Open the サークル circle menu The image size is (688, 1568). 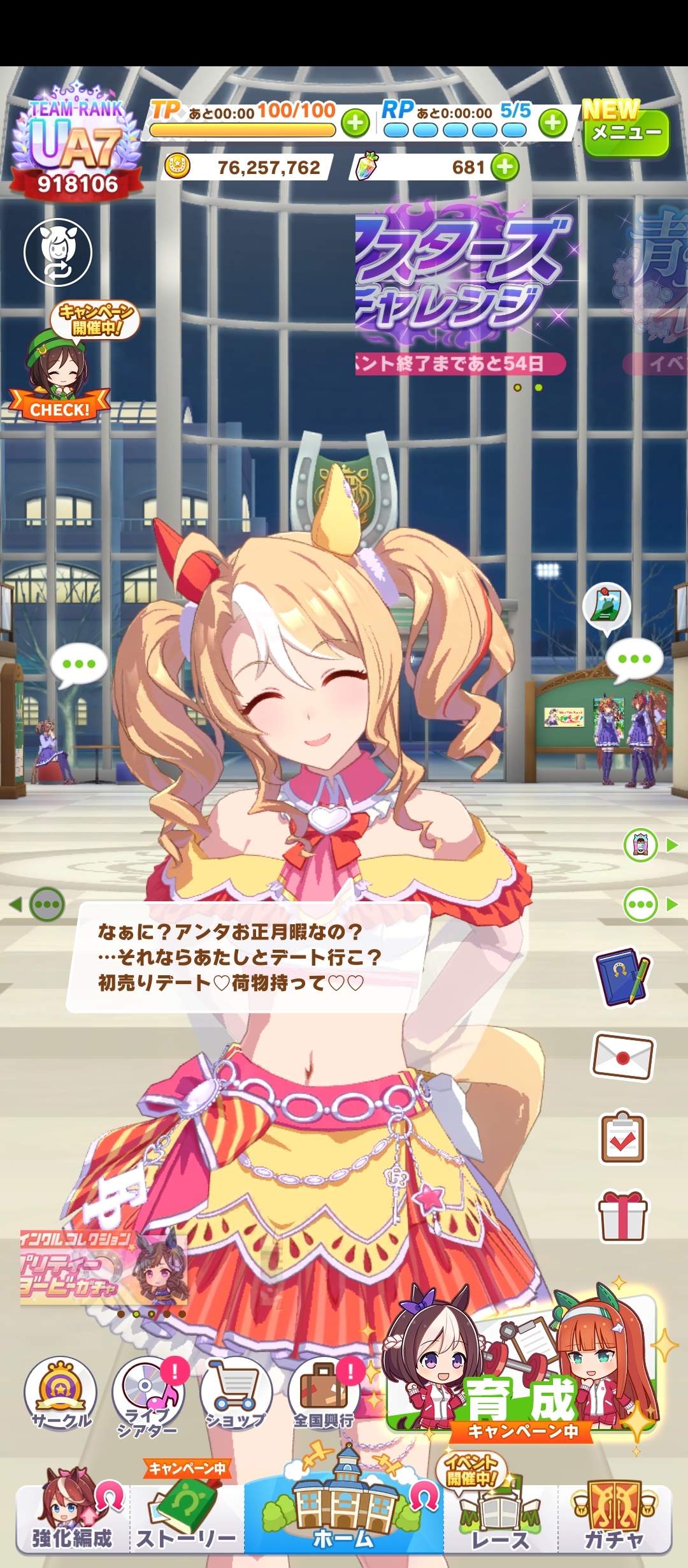(61, 1393)
